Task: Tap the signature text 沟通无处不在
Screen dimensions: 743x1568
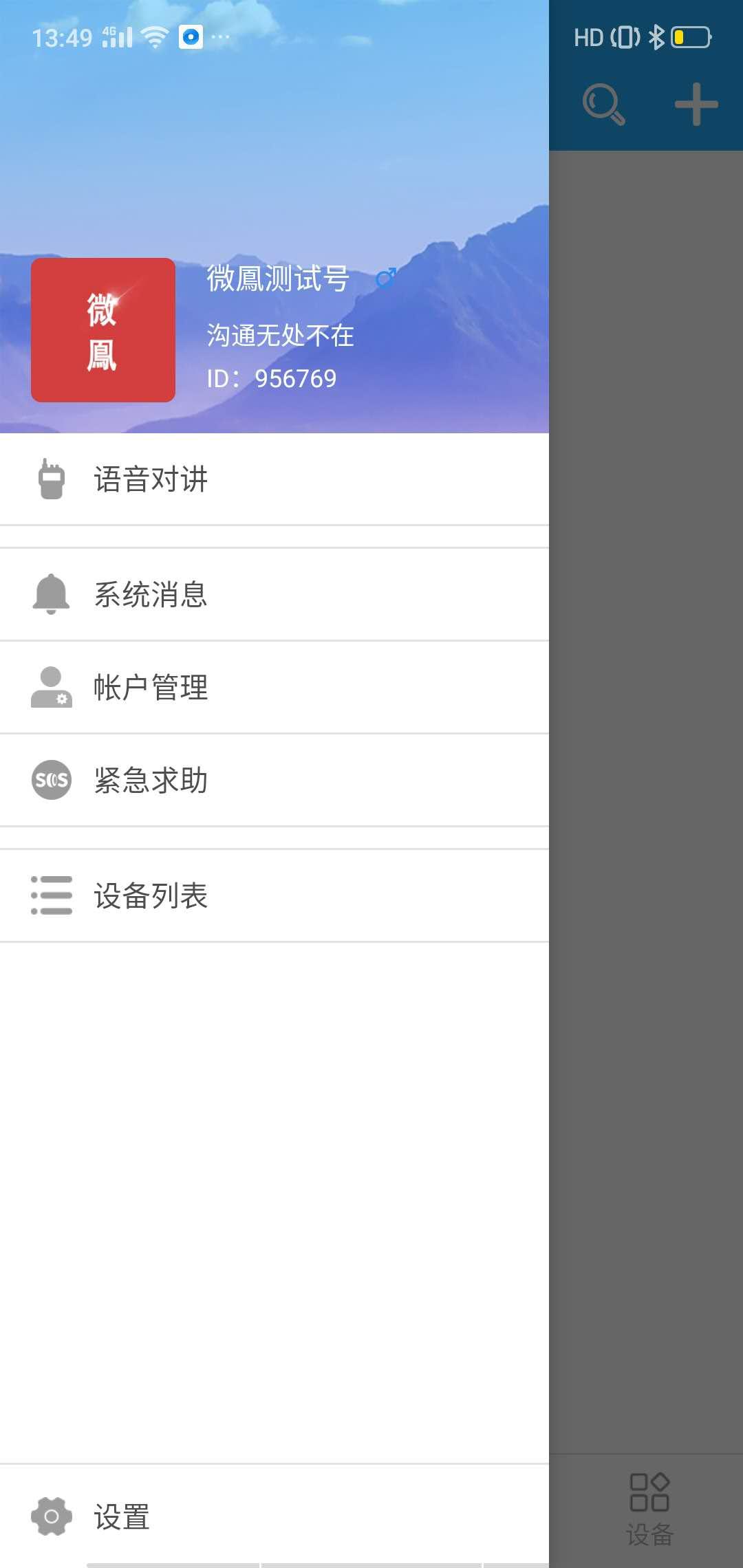Action: 280,336
